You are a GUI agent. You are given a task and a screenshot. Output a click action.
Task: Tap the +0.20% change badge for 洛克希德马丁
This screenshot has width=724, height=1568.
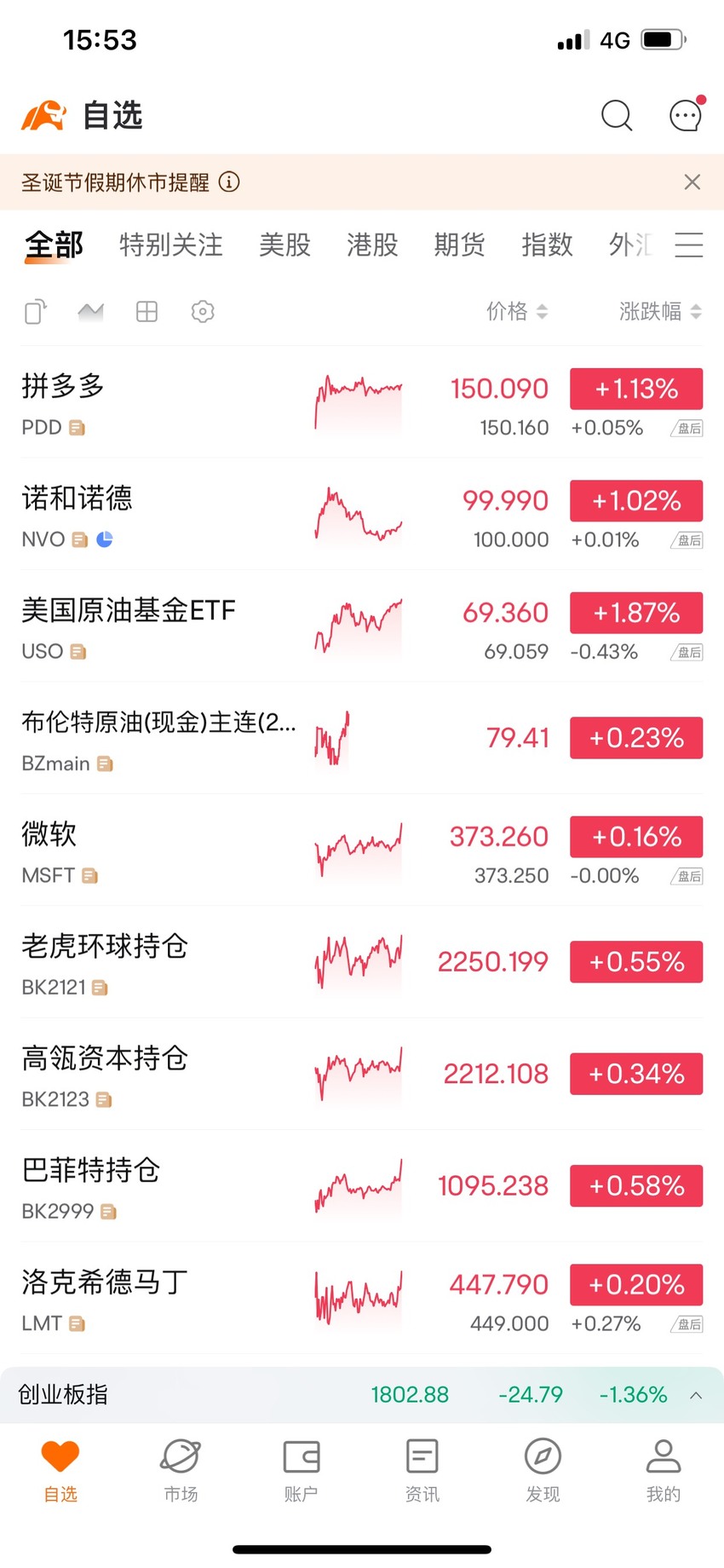(636, 1284)
